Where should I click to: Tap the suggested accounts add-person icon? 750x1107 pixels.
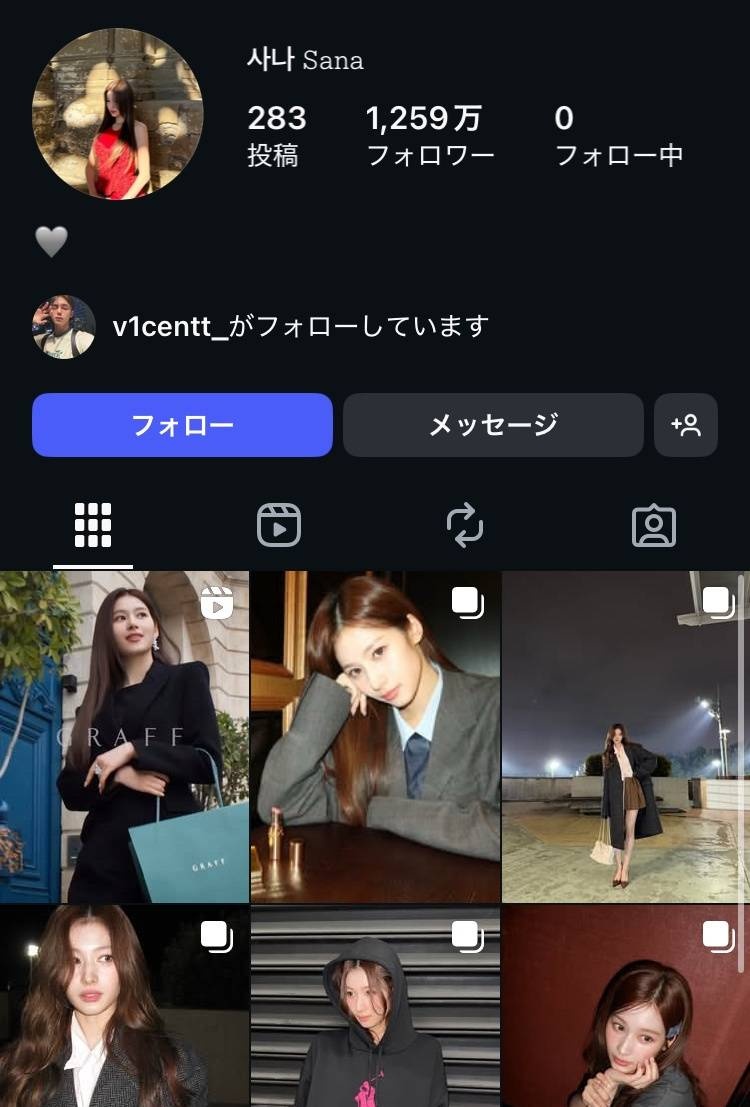tap(686, 425)
